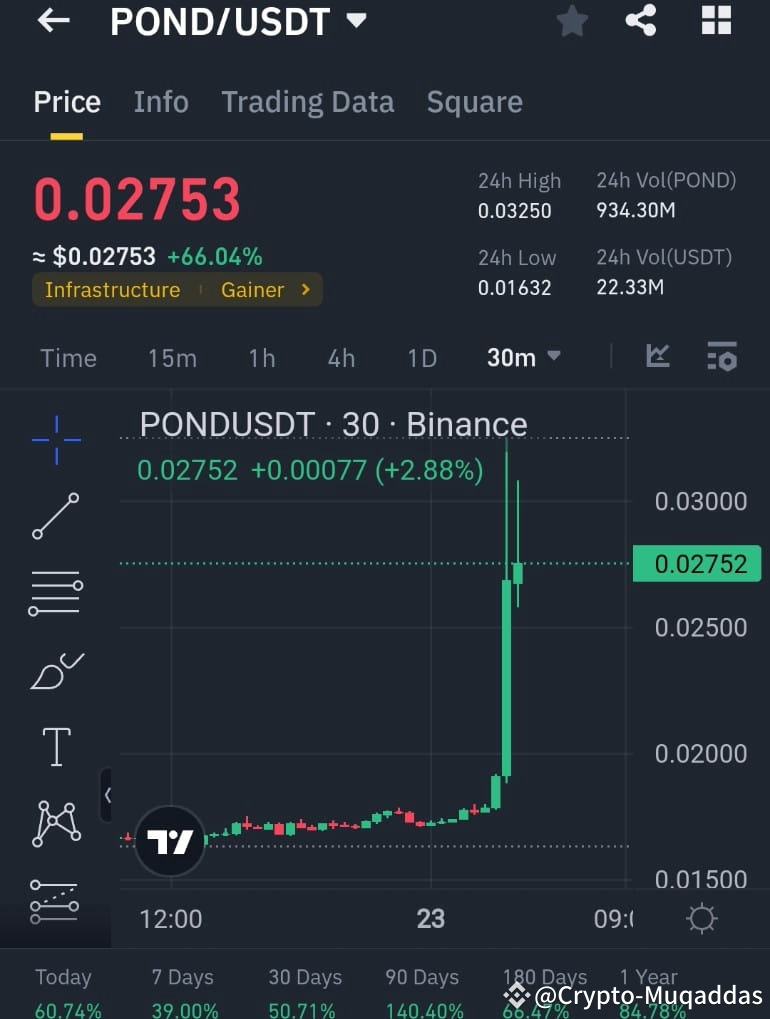This screenshot has height=1019, width=770.
Task: Open the indicators line chart icon
Action: tap(657, 356)
